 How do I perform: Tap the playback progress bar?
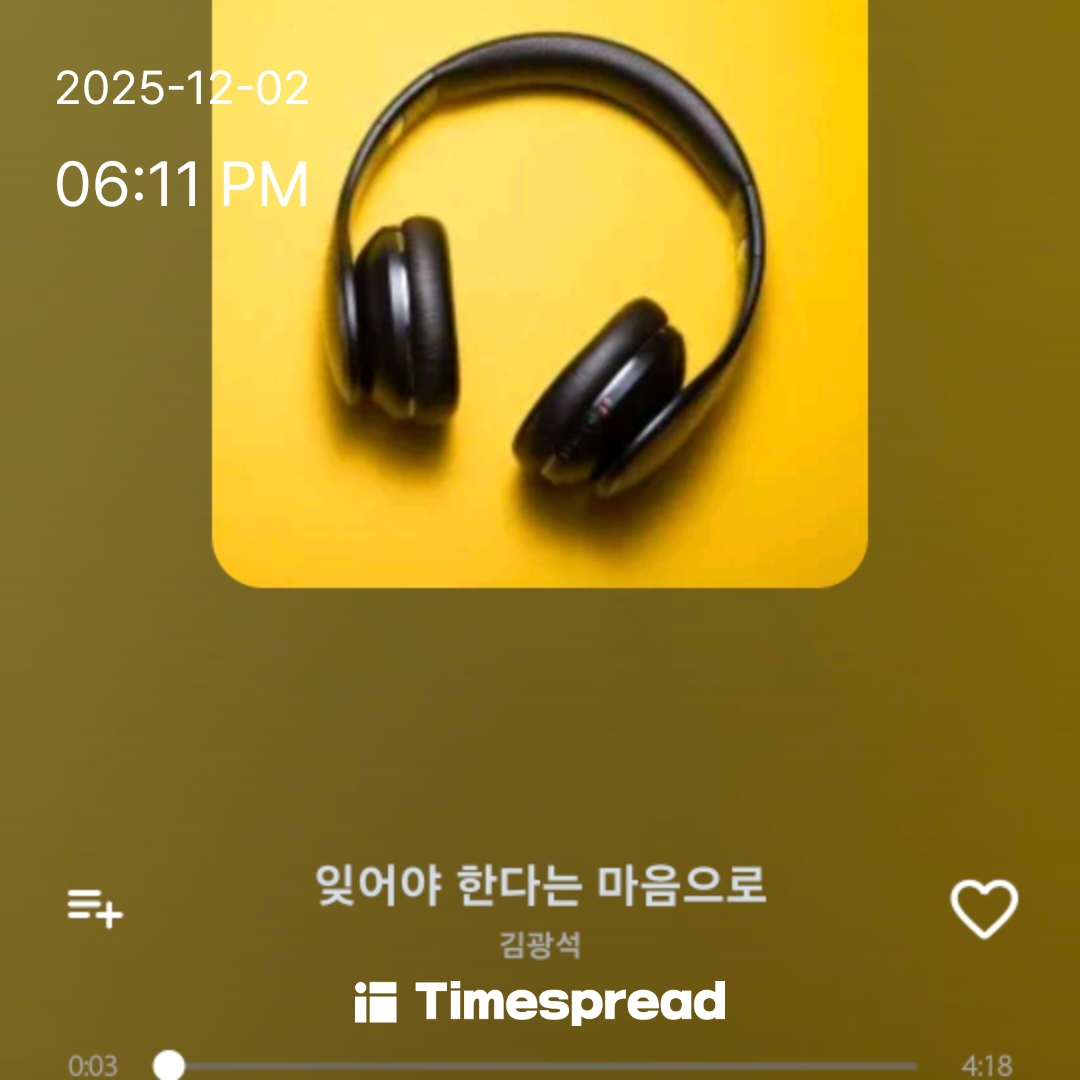tap(540, 1066)
